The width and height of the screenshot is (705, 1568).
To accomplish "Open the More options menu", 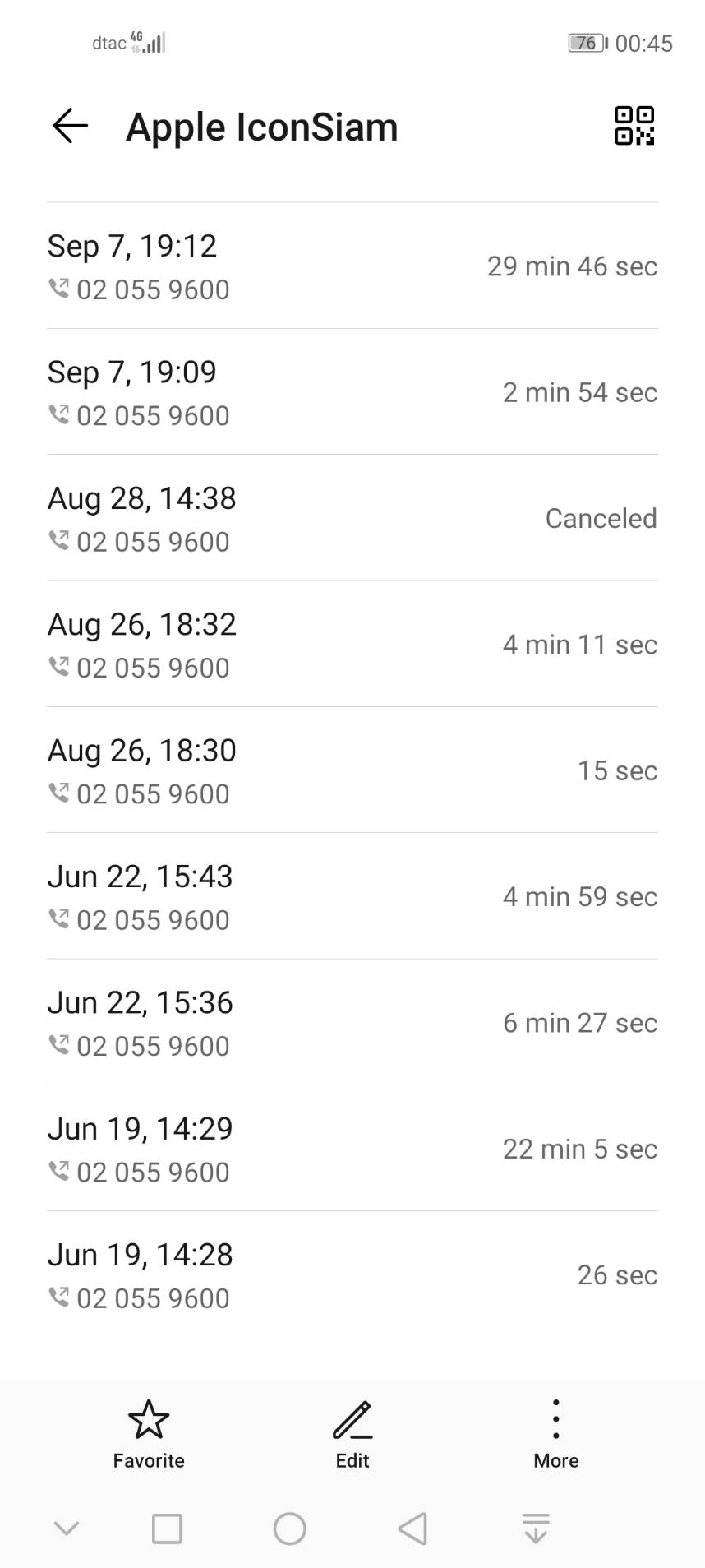I will pyautogui.click(x=556, y=1435).
